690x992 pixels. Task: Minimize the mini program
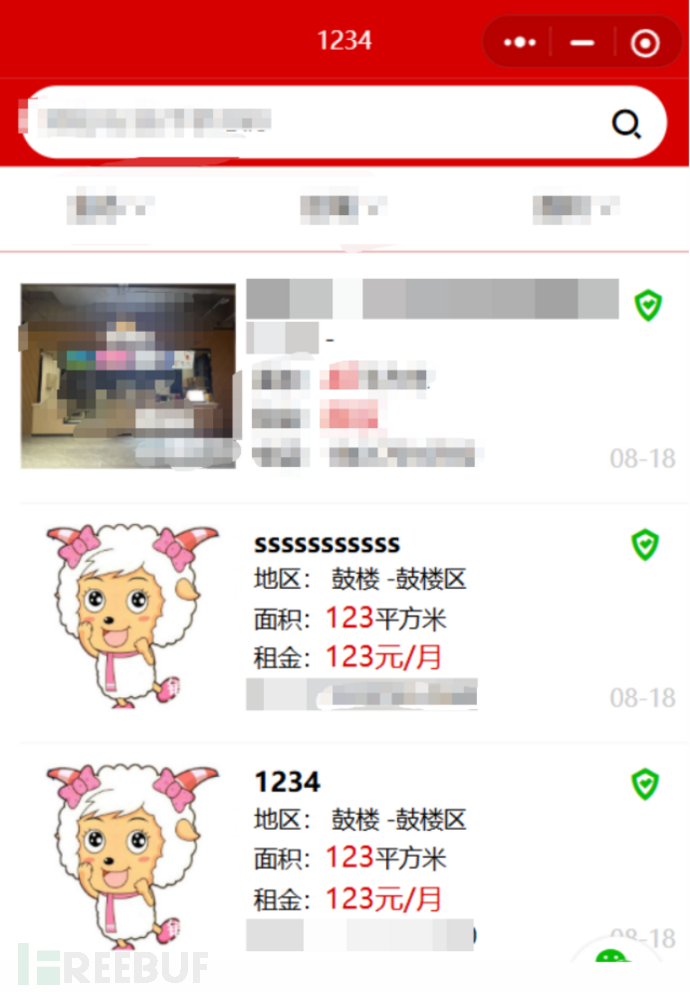coord(582,42)
